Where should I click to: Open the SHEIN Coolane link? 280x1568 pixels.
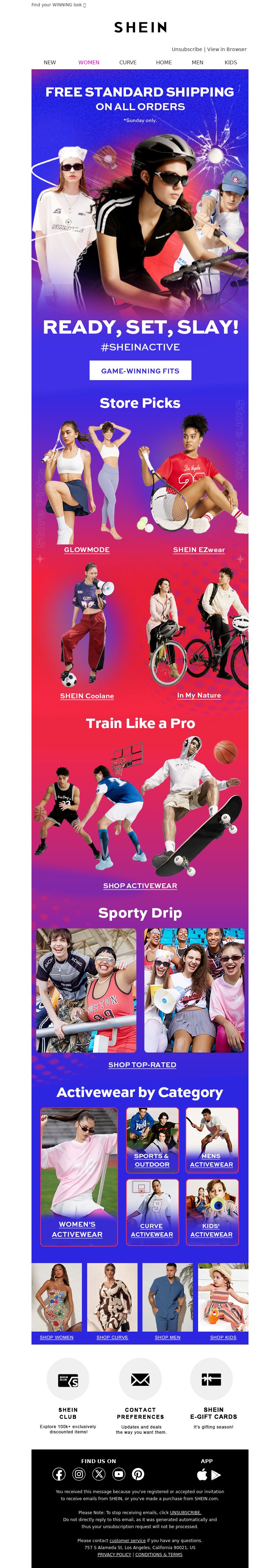tap(87, 696)
